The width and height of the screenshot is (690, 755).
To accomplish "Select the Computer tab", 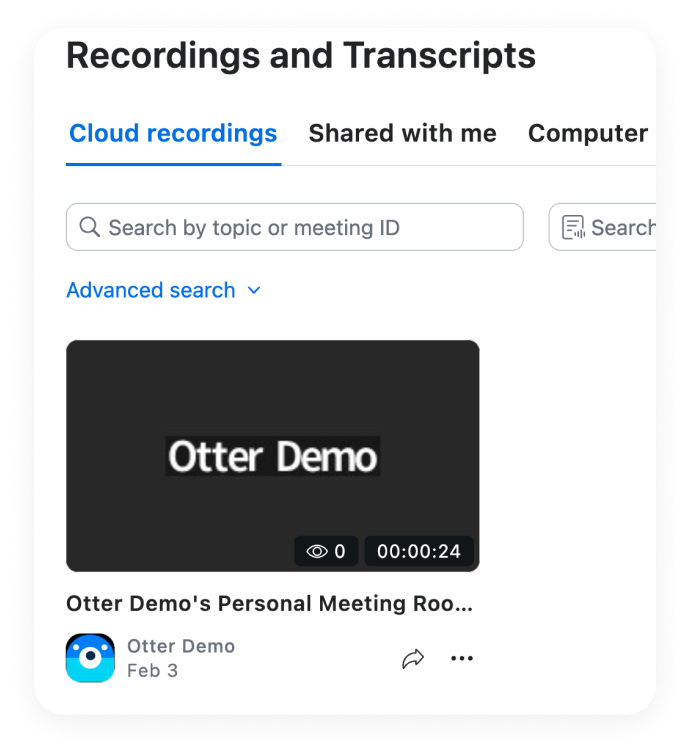I will 588,134.
